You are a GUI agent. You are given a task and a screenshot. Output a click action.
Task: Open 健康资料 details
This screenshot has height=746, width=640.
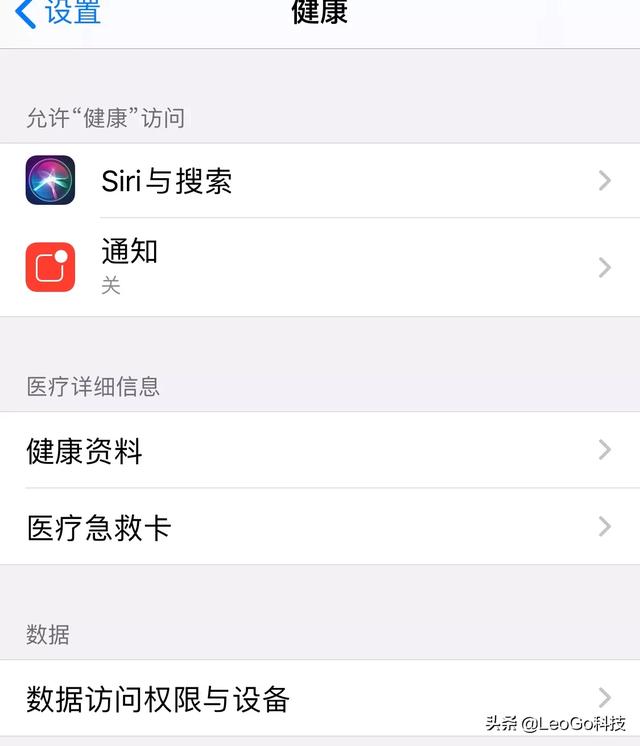pyautogui.click(x=320, y=451)
